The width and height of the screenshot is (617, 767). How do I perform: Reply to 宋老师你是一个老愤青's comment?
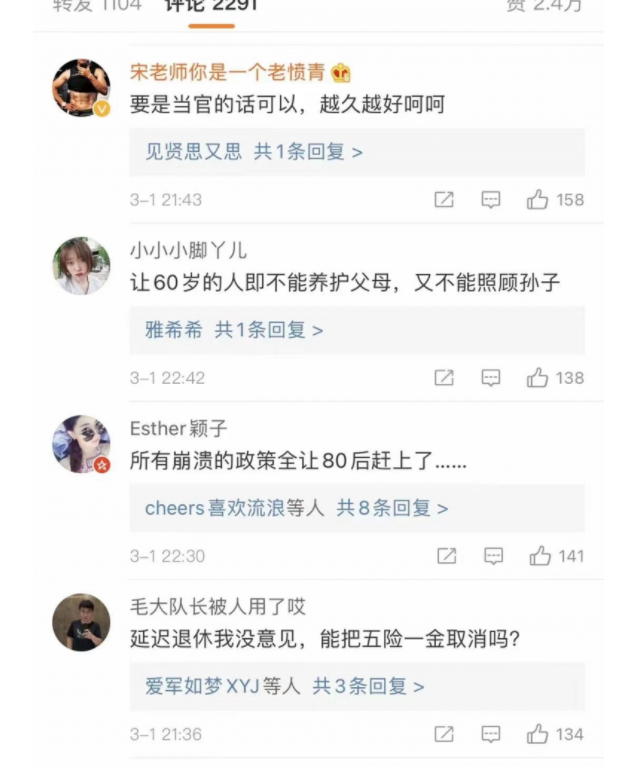[491, 200]
